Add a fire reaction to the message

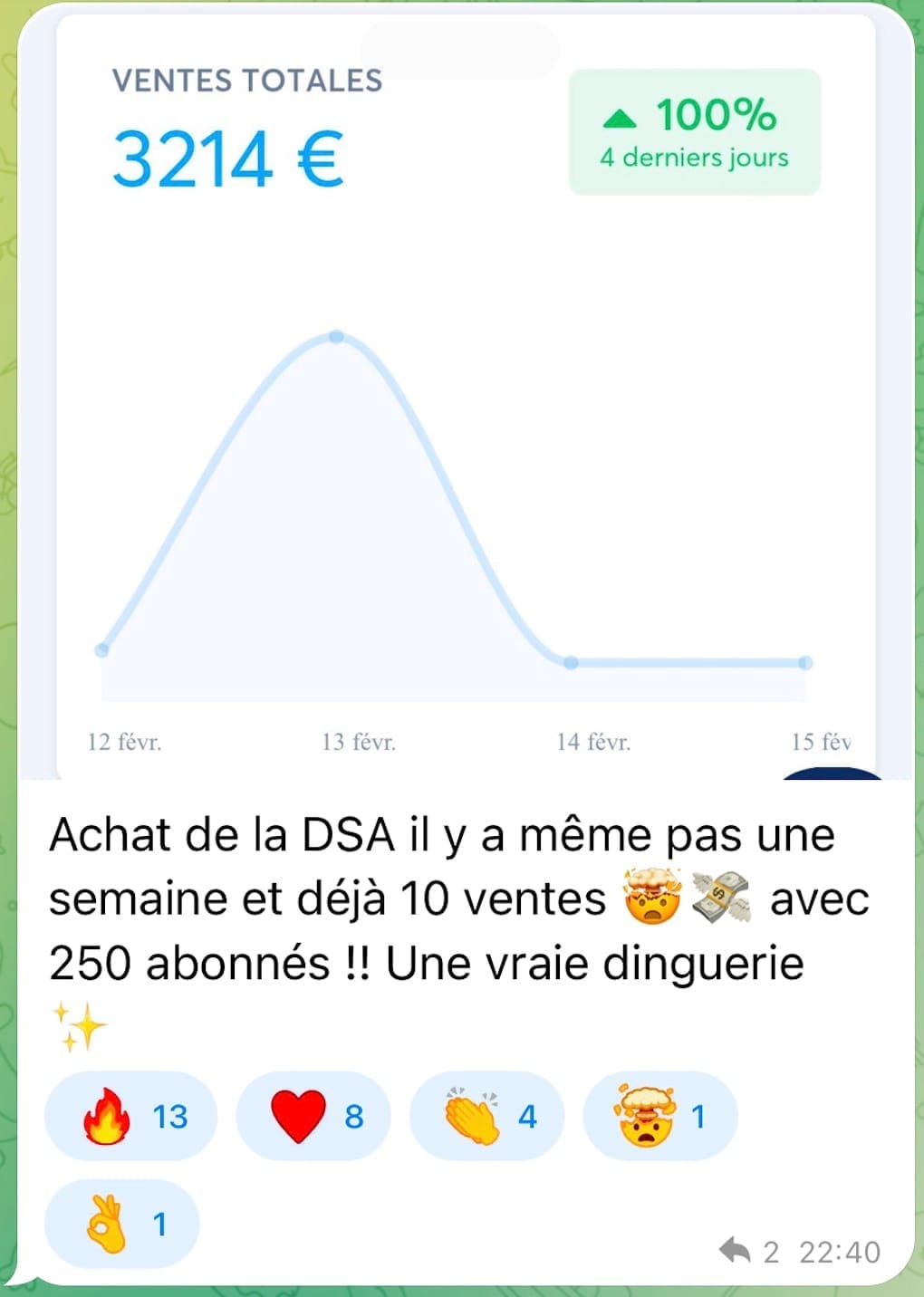coord(130,1116)
